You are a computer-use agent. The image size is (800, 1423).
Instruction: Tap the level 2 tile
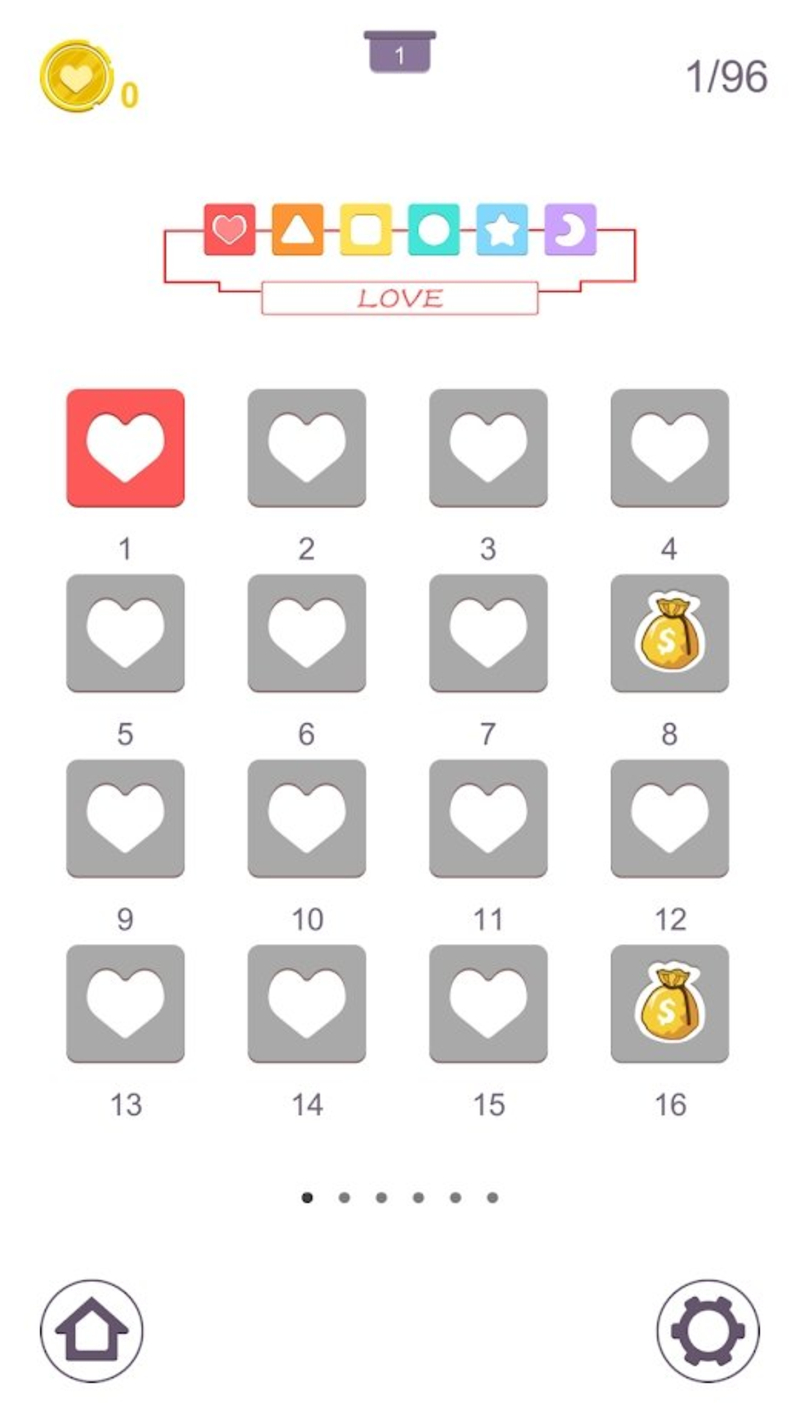pyautogui.click(x=307, y=447)
